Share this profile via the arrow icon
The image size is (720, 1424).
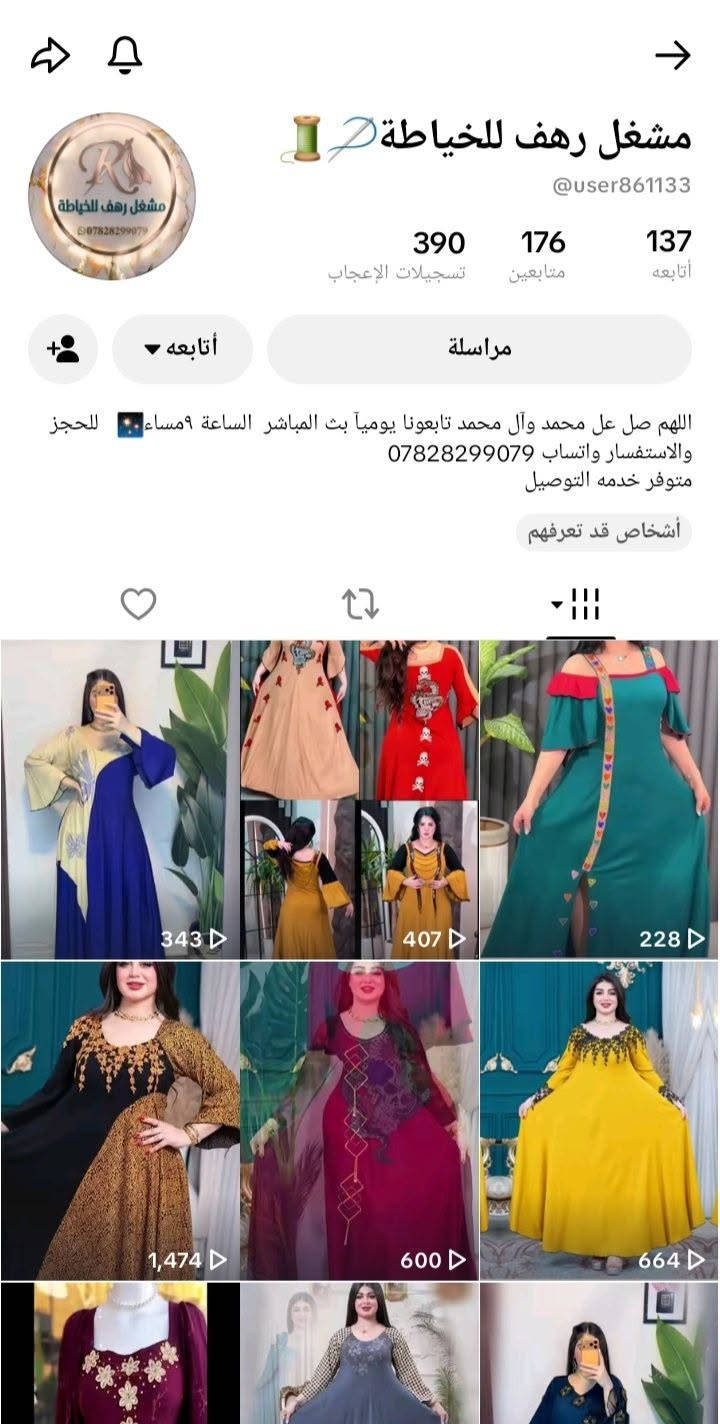point(50,56)
